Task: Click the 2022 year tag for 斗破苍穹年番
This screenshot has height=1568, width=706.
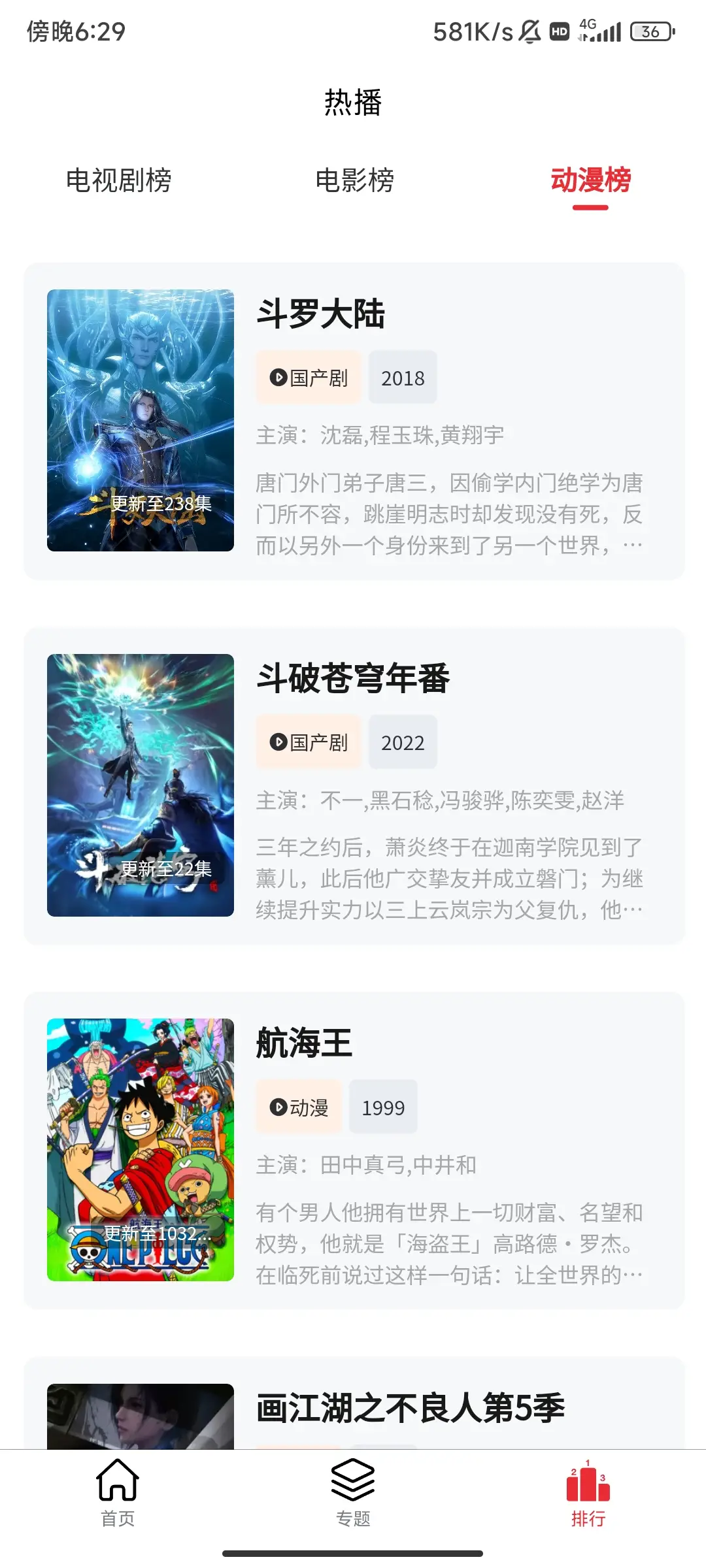Action: tap(402, 742)
